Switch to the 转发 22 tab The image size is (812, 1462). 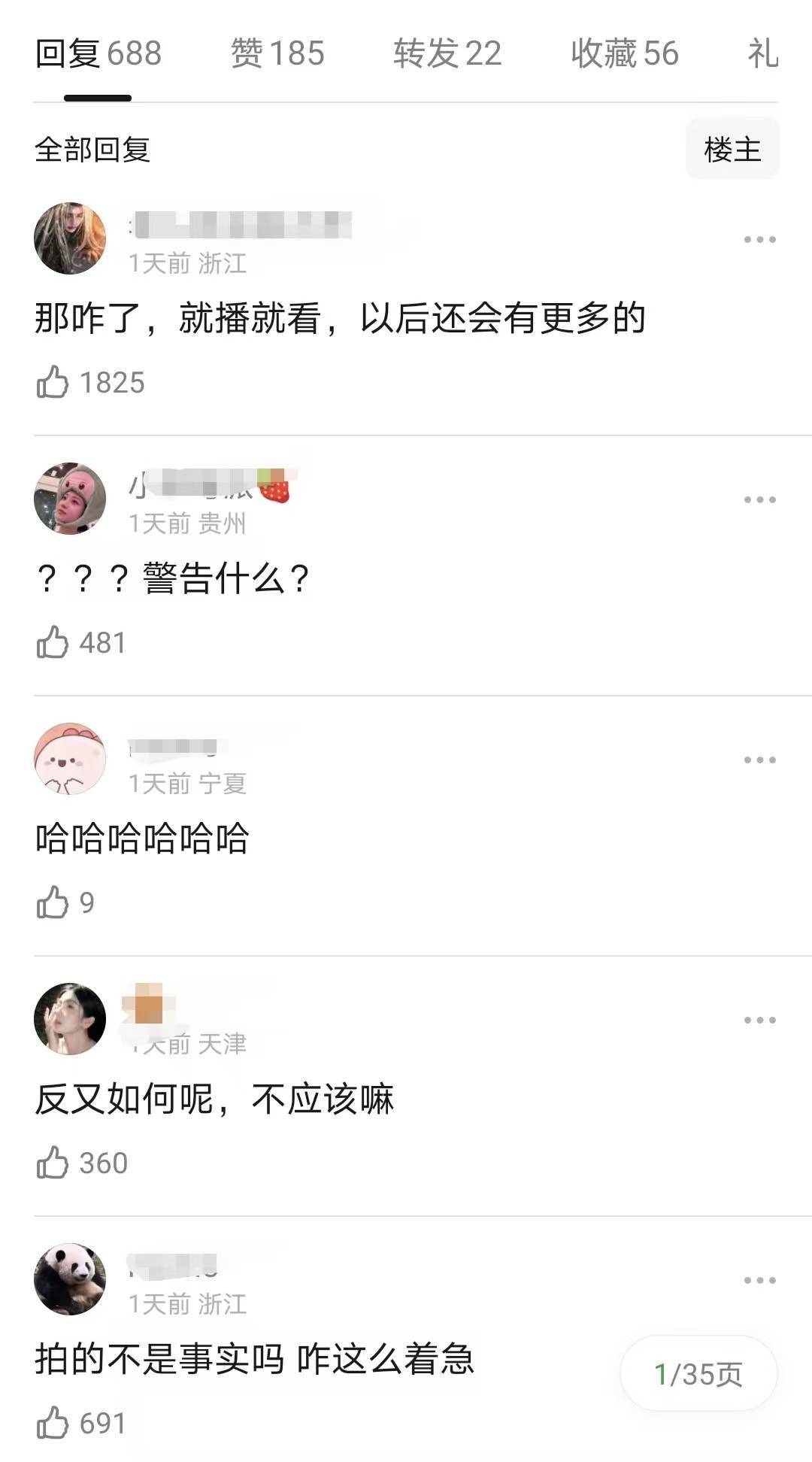tap(447, 54)
